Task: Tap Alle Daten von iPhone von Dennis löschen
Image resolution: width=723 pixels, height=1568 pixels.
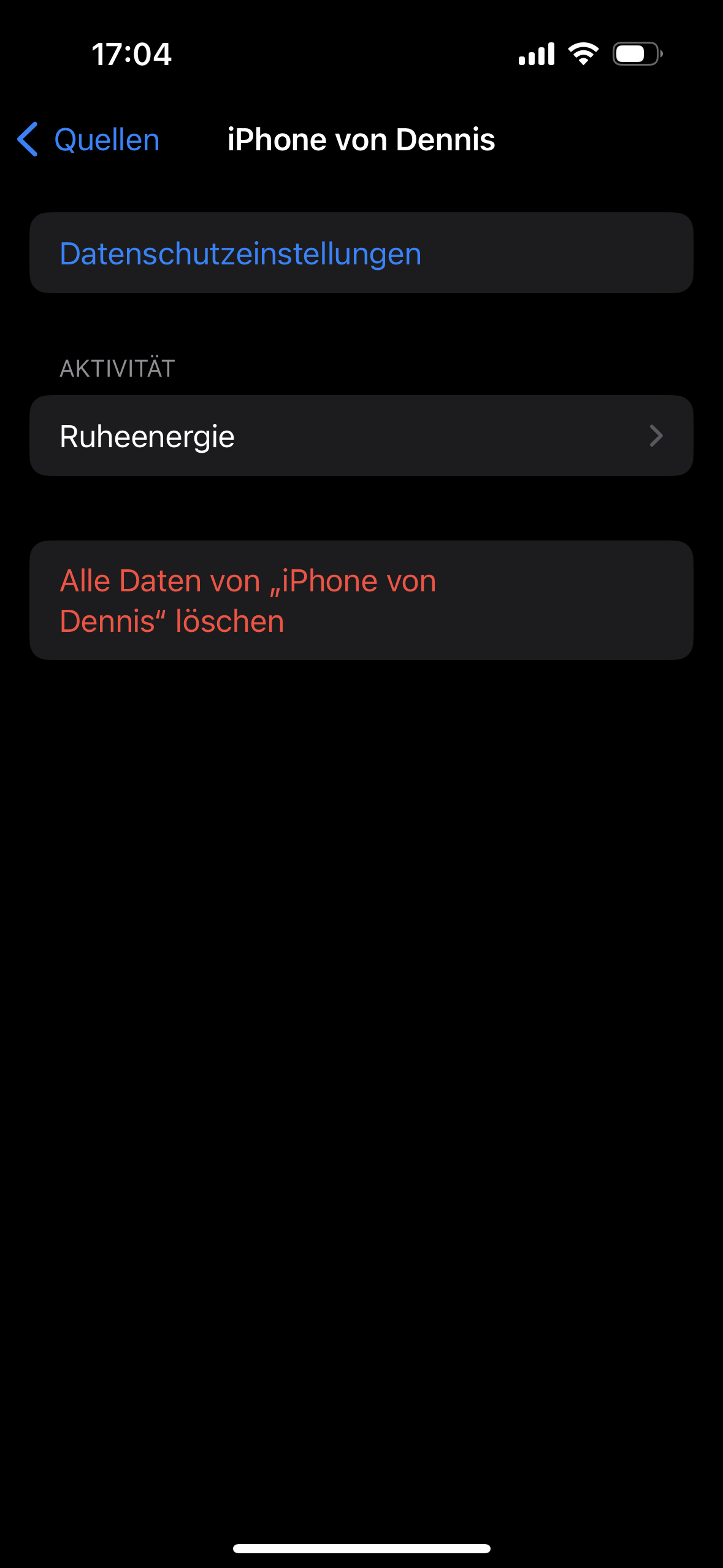Action: pos(248,601)
